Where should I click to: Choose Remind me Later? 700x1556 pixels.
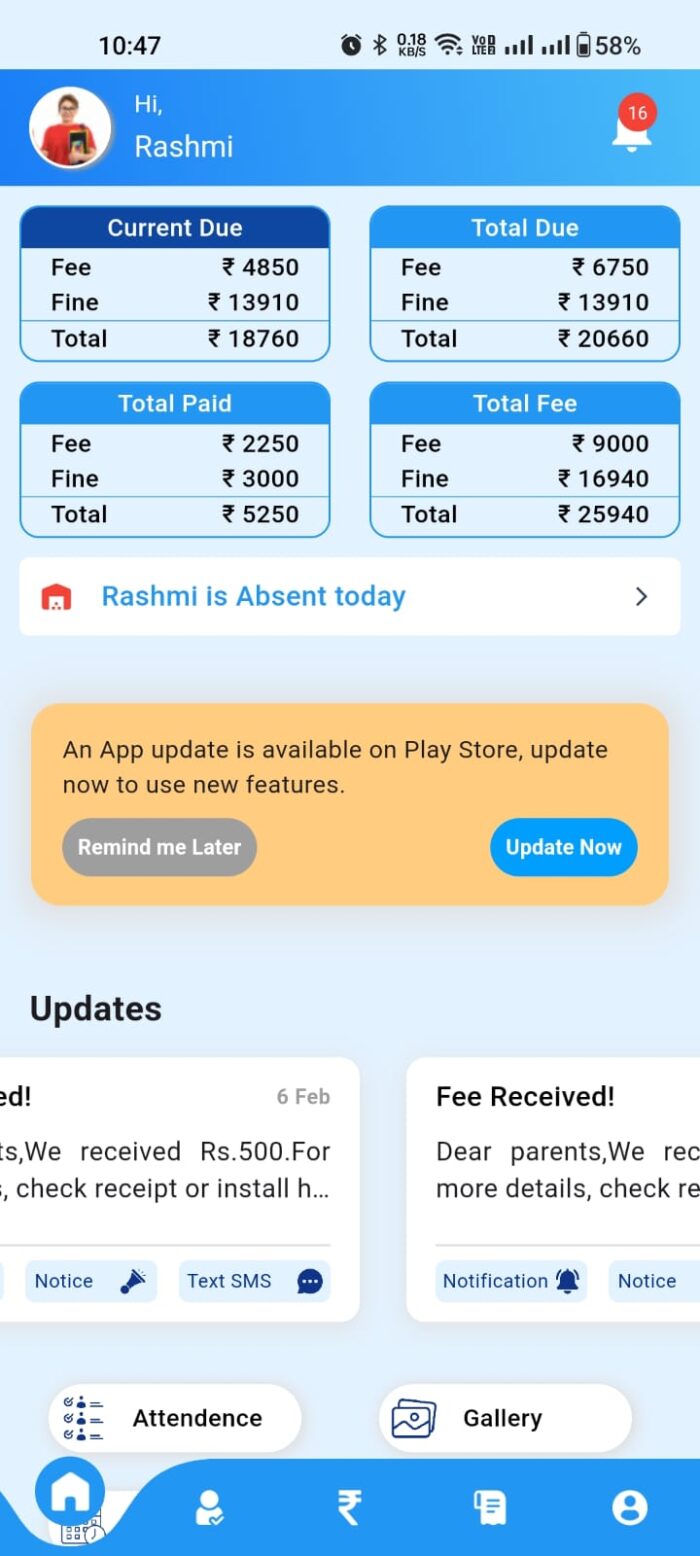pyautogui.click(x=159, y=847)
